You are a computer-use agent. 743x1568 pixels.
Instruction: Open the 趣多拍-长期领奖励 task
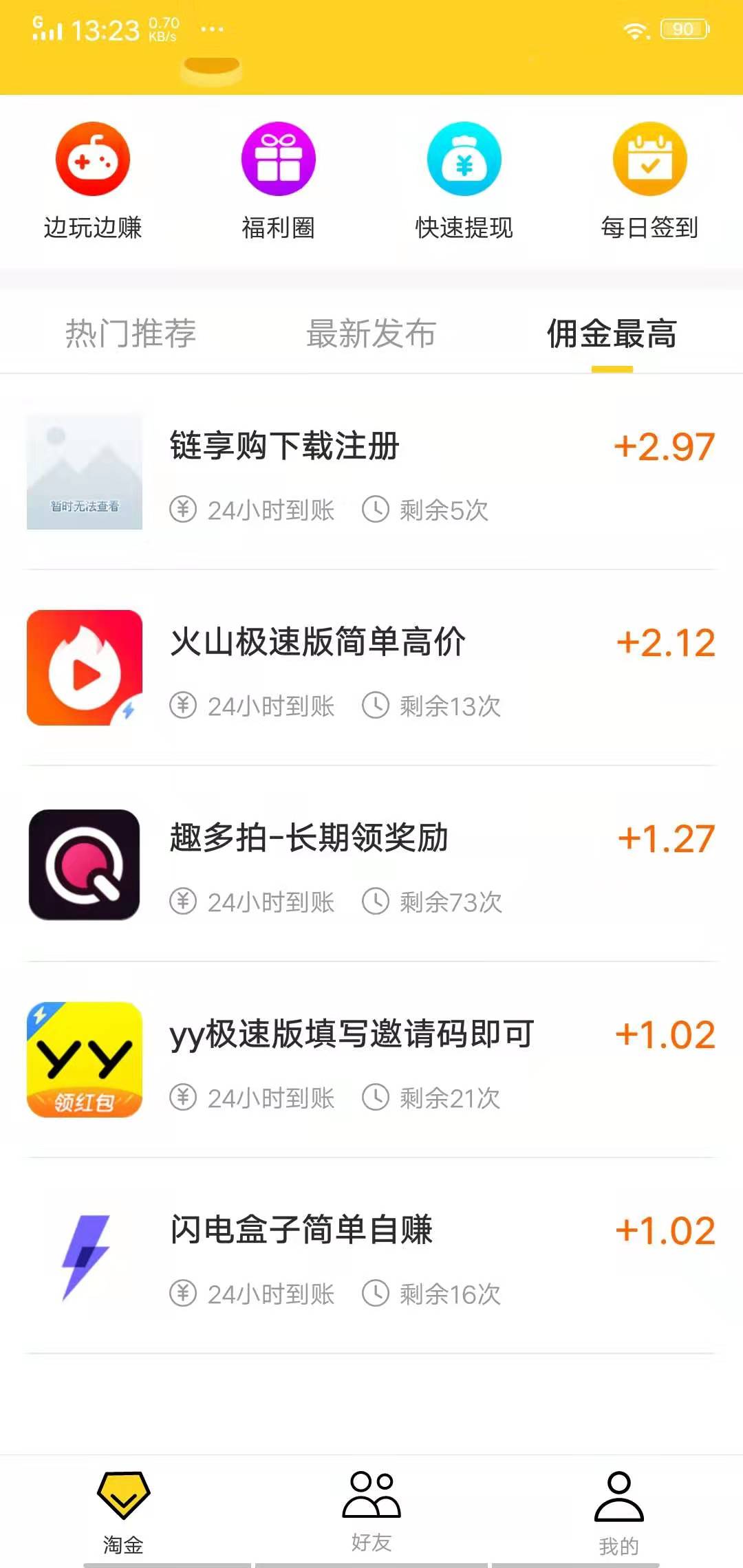(371, 864)
